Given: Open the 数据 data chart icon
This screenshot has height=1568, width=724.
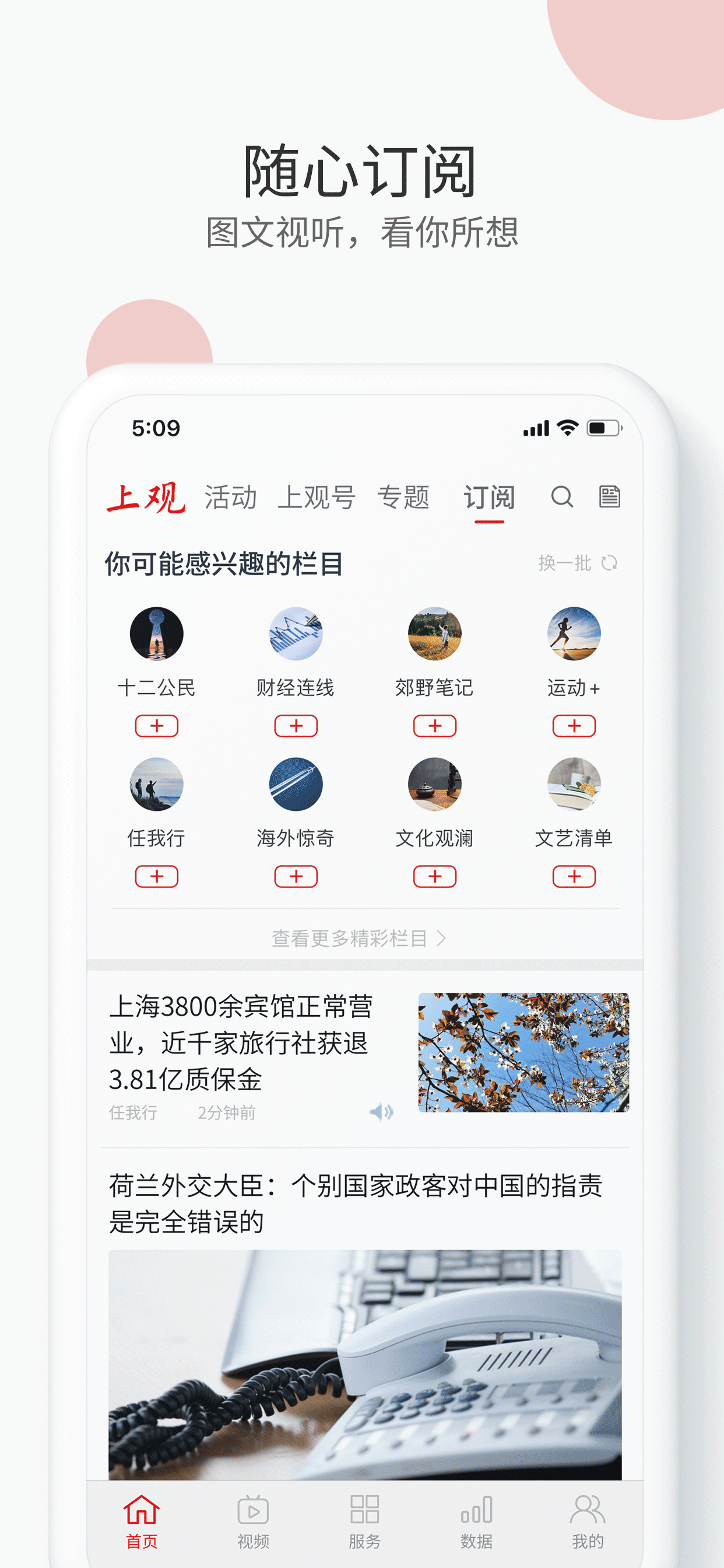Looking at the screenshot, I should tap(477, 1509).
